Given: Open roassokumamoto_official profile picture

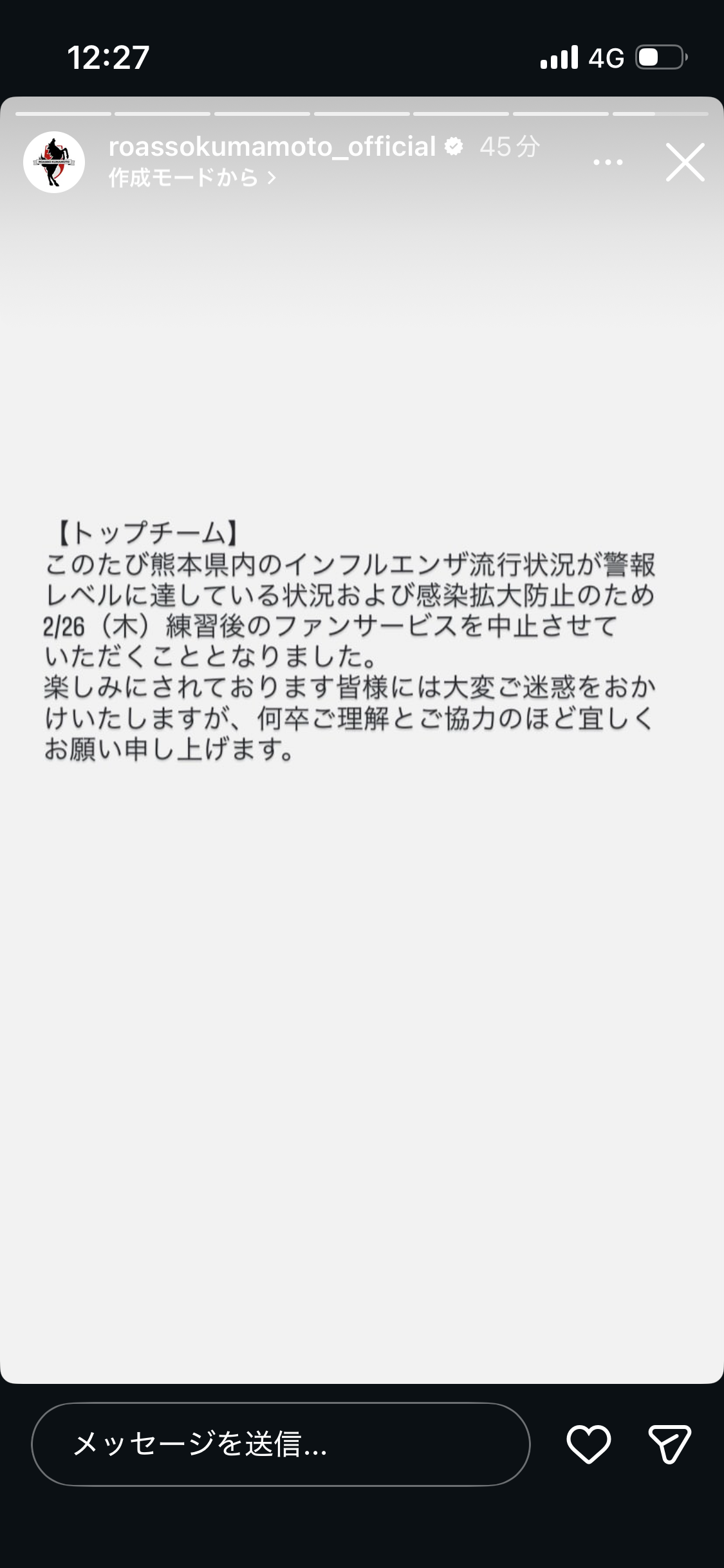Looking at the screenshot, I should [x=54, y=162].
